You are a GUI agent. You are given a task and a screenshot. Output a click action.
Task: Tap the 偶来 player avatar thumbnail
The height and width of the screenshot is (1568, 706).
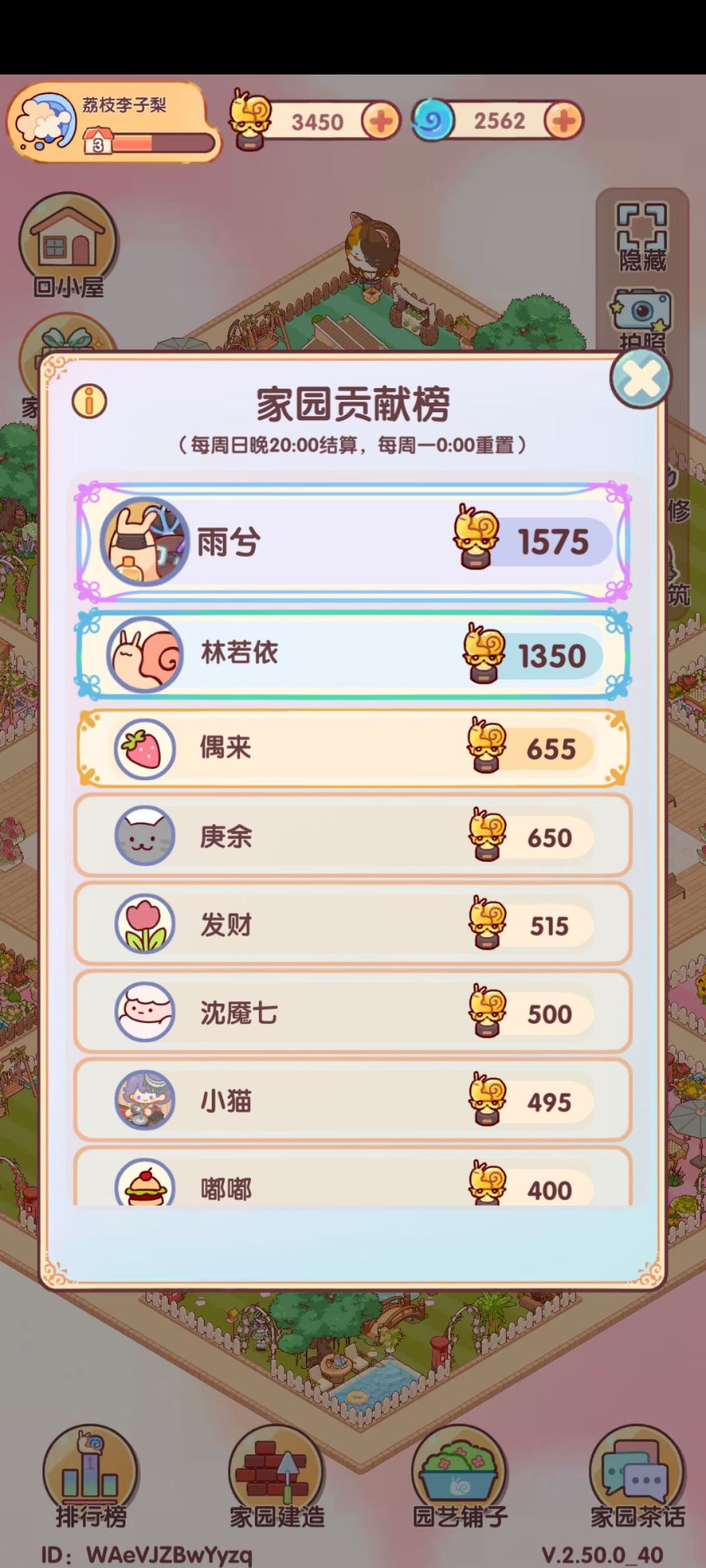point(145,749)
